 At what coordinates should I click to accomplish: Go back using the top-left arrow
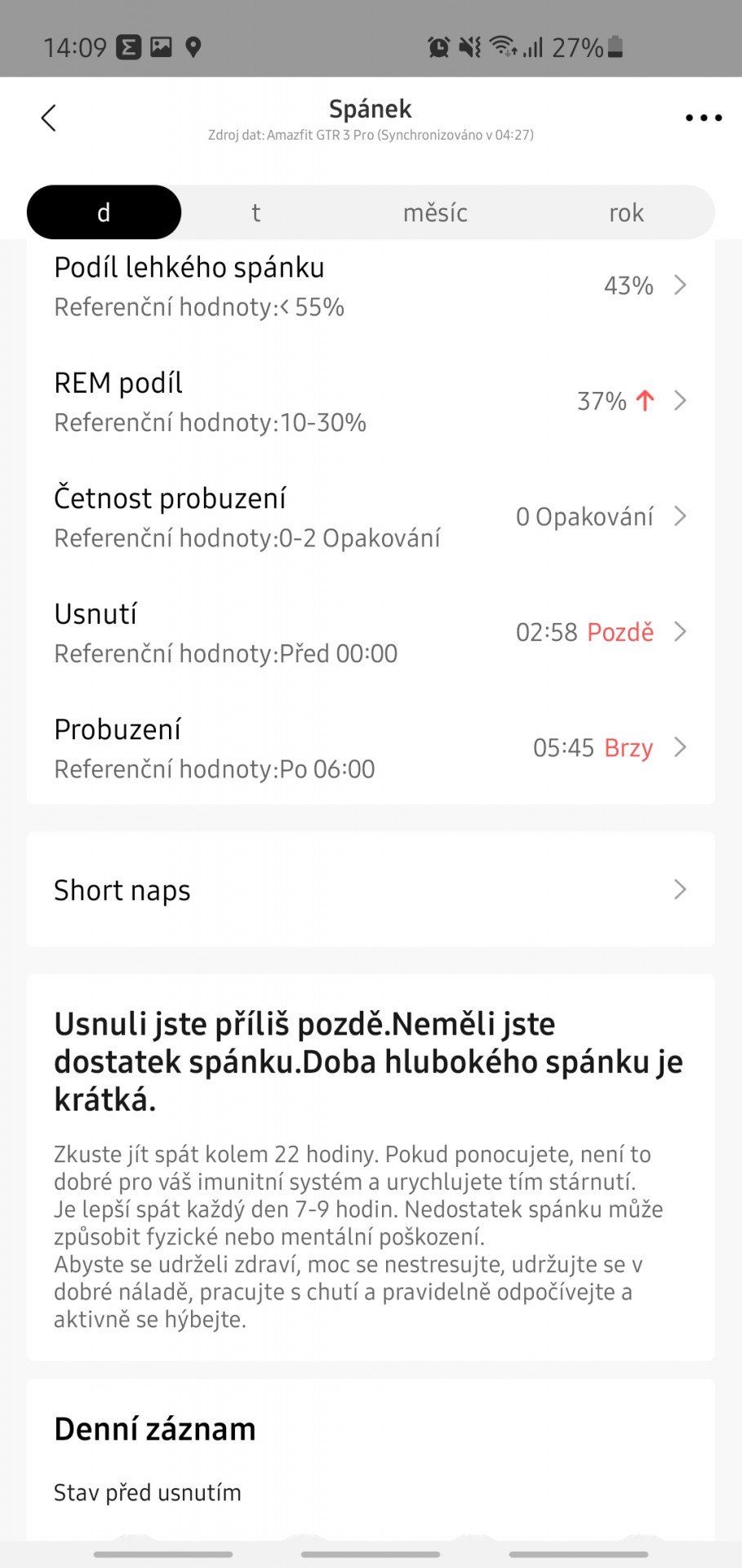click(49, 118)
